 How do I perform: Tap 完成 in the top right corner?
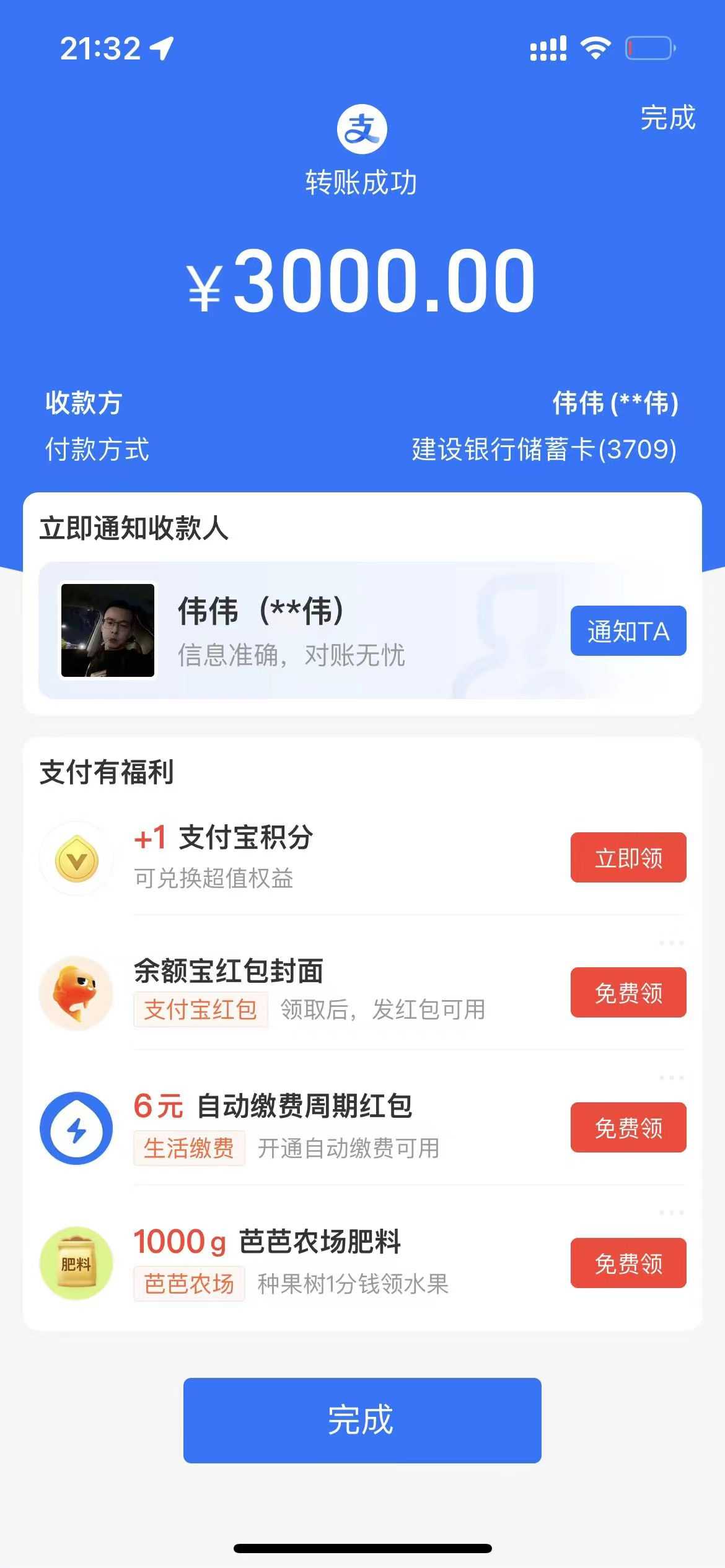667,118
